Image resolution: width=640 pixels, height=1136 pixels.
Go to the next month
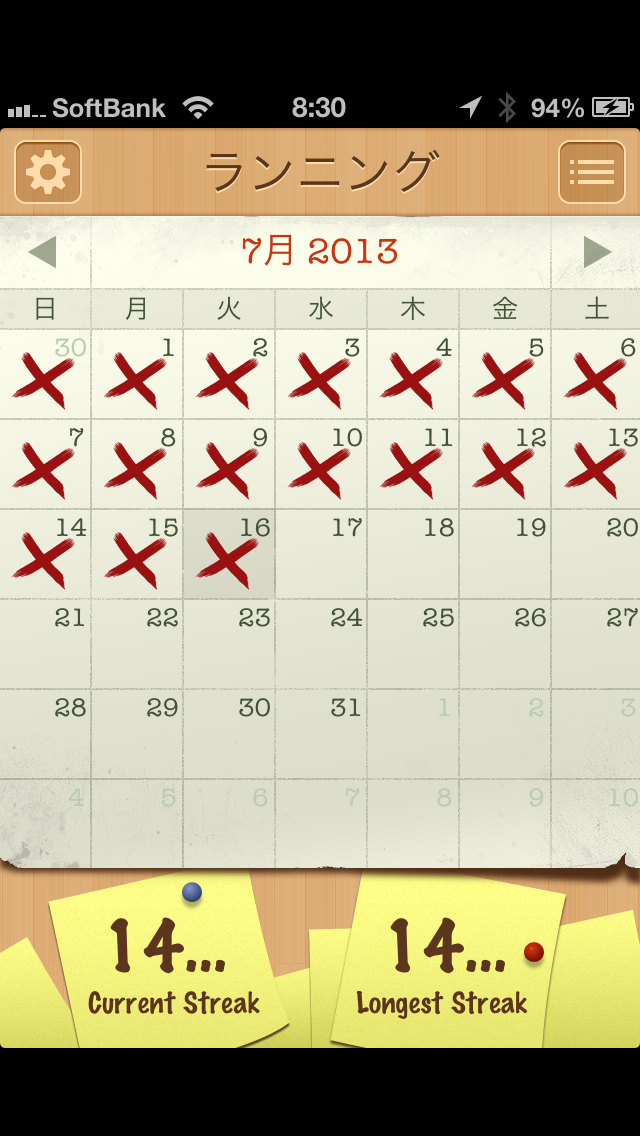coord(597,252)
